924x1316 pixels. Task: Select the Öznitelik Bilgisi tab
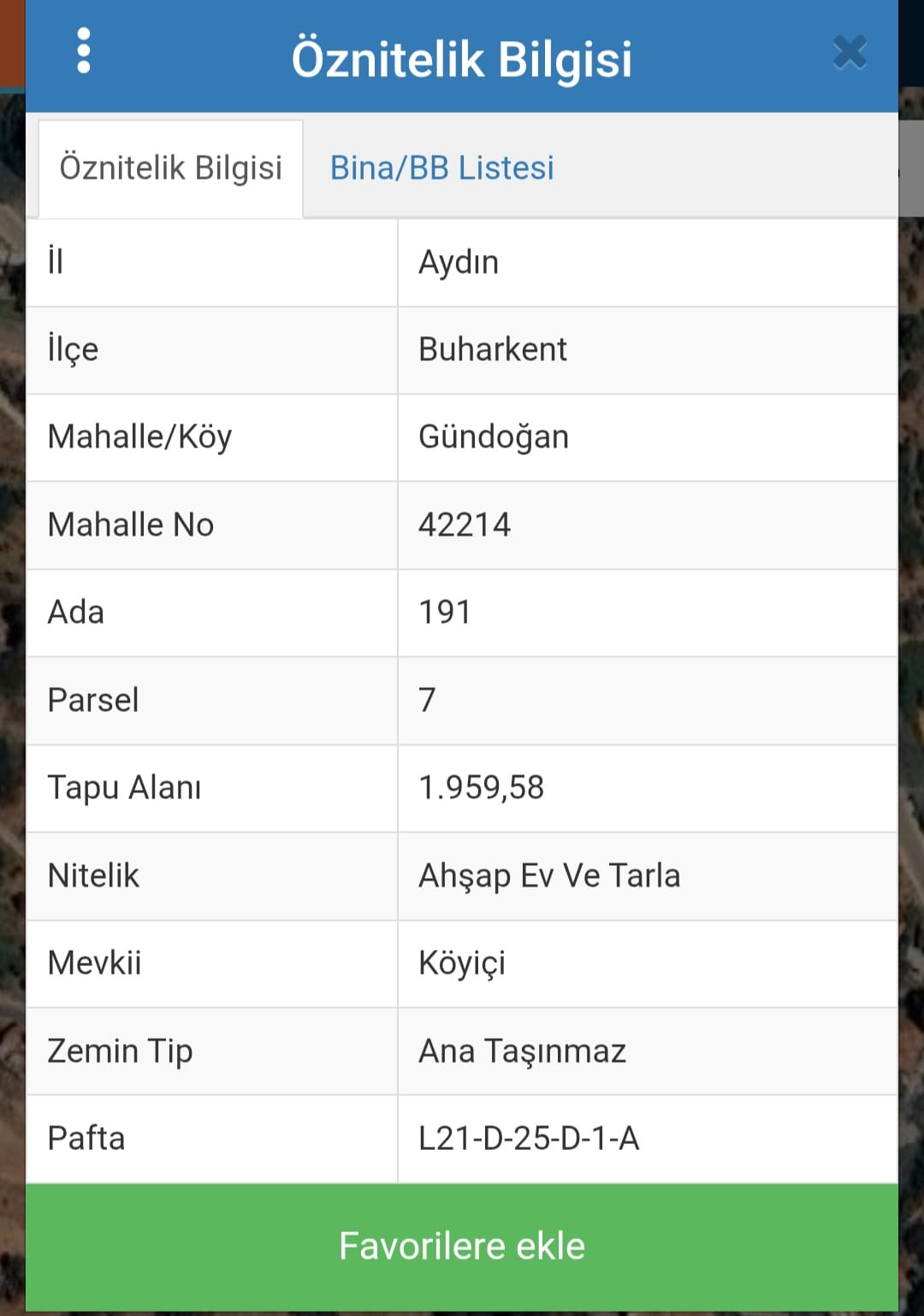pos(169,168)
